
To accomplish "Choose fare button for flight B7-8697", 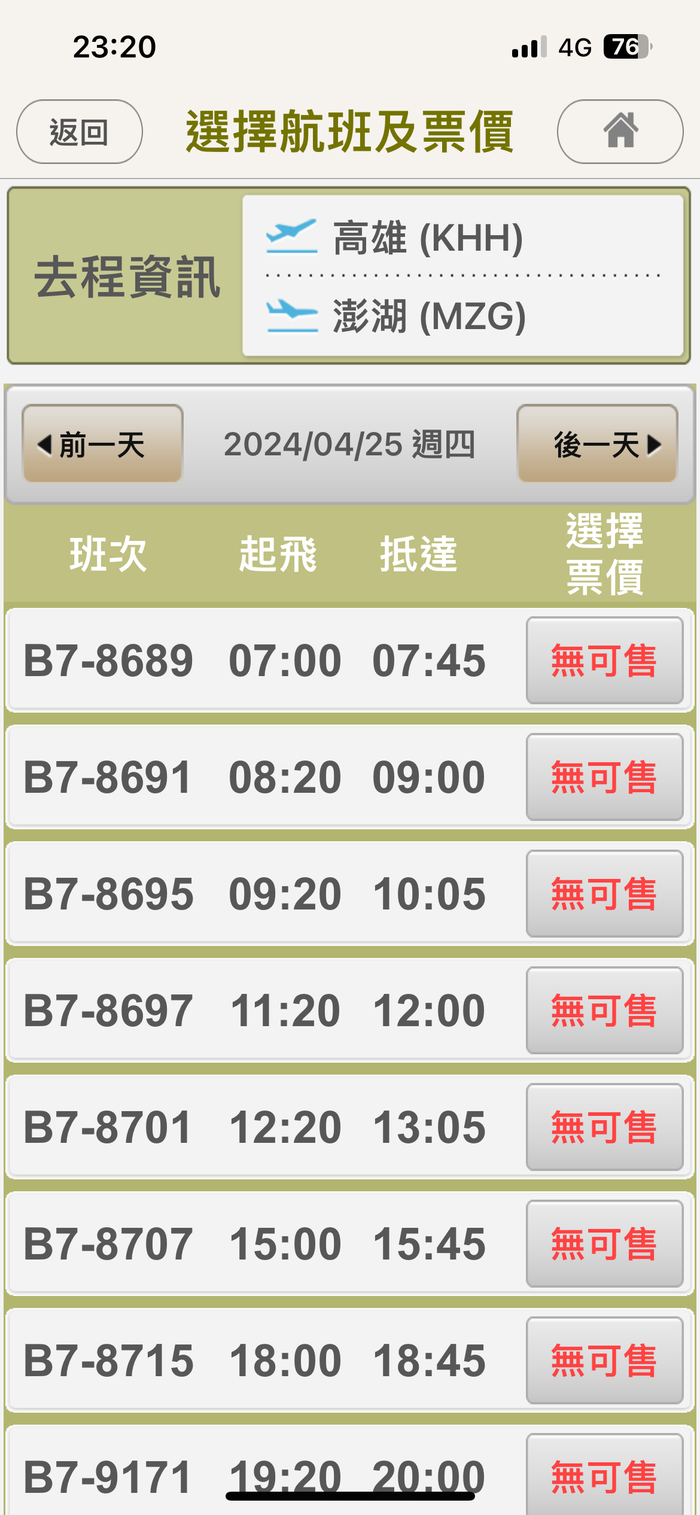I will point(604,1011).
